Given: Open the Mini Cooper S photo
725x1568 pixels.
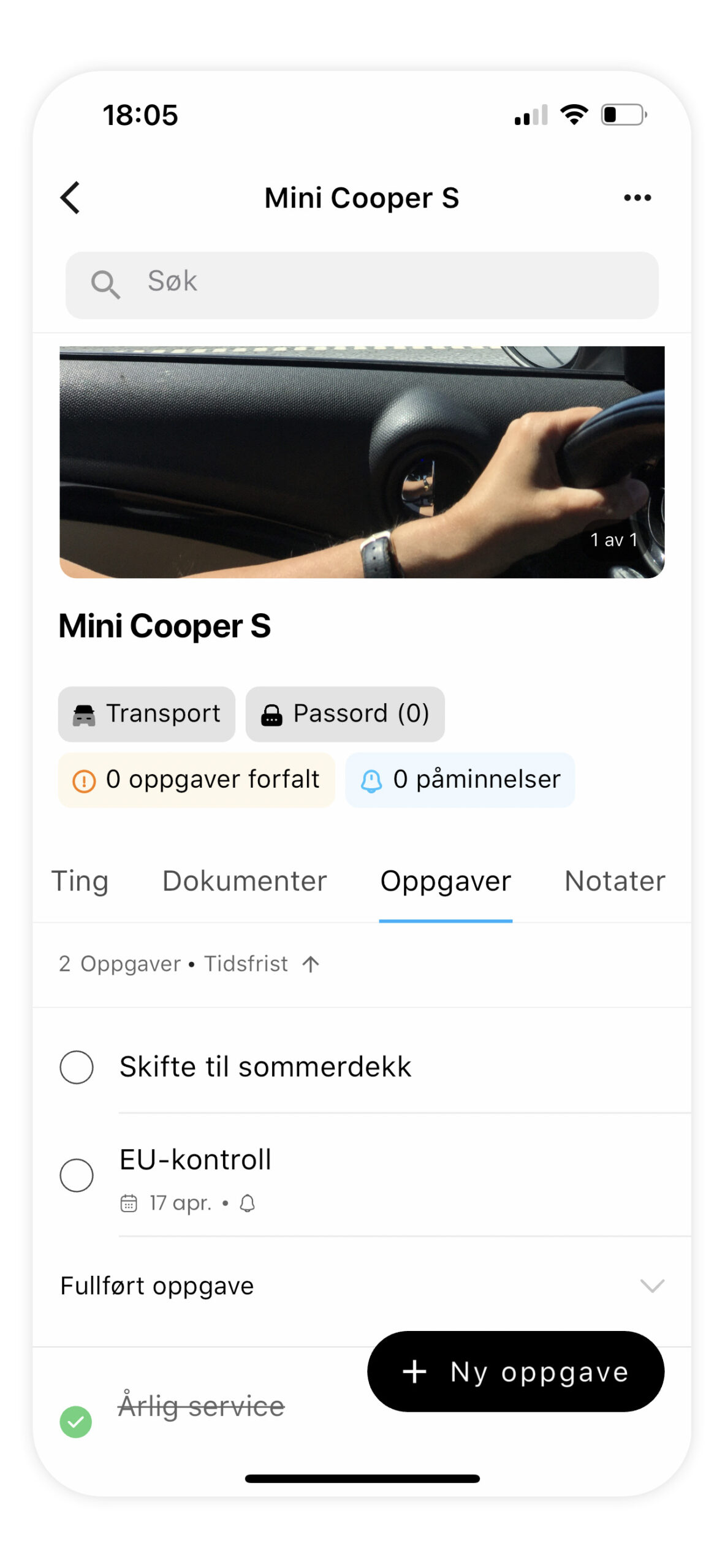Looking at the screenshot, I should (362, 462).
